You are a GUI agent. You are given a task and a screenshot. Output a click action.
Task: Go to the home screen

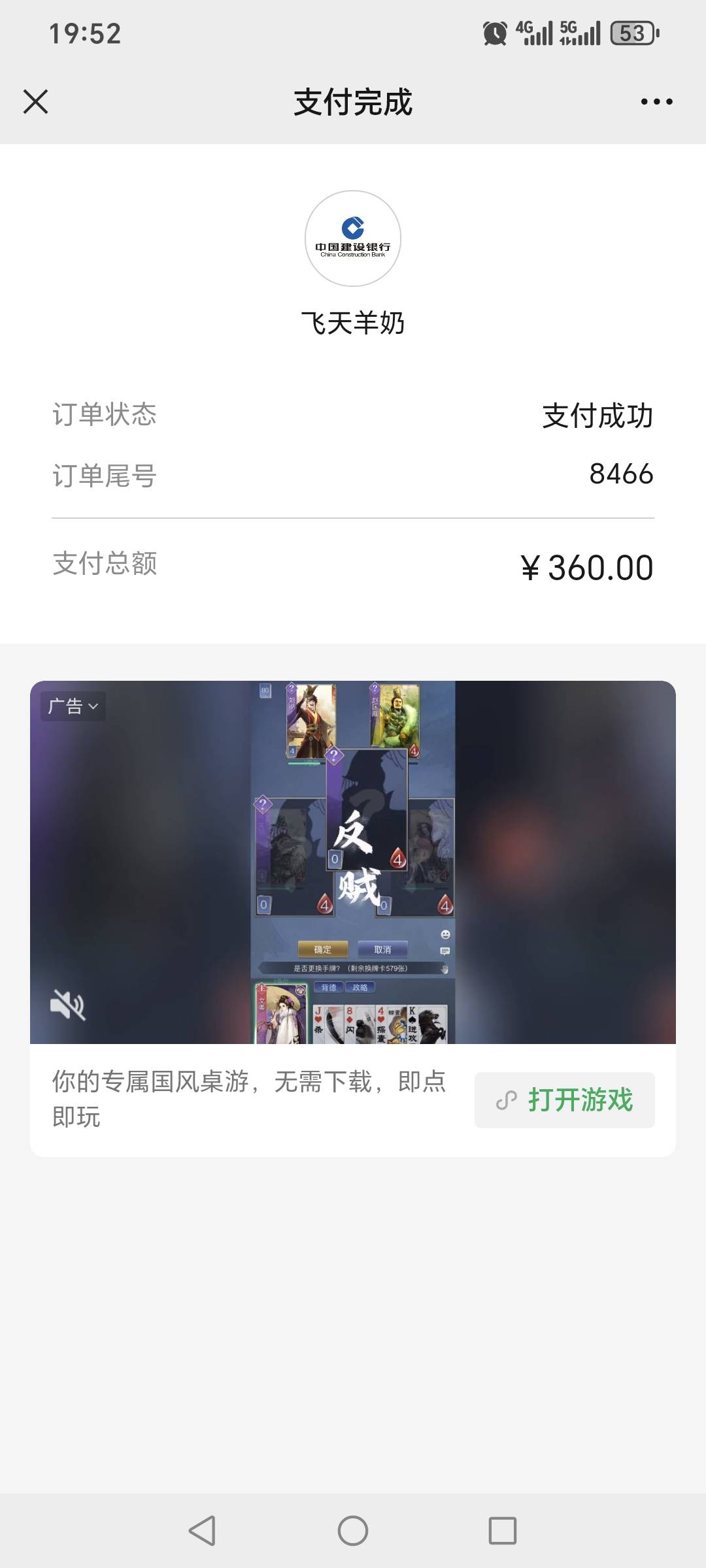pyautogui.click(x=353, y=1530)
